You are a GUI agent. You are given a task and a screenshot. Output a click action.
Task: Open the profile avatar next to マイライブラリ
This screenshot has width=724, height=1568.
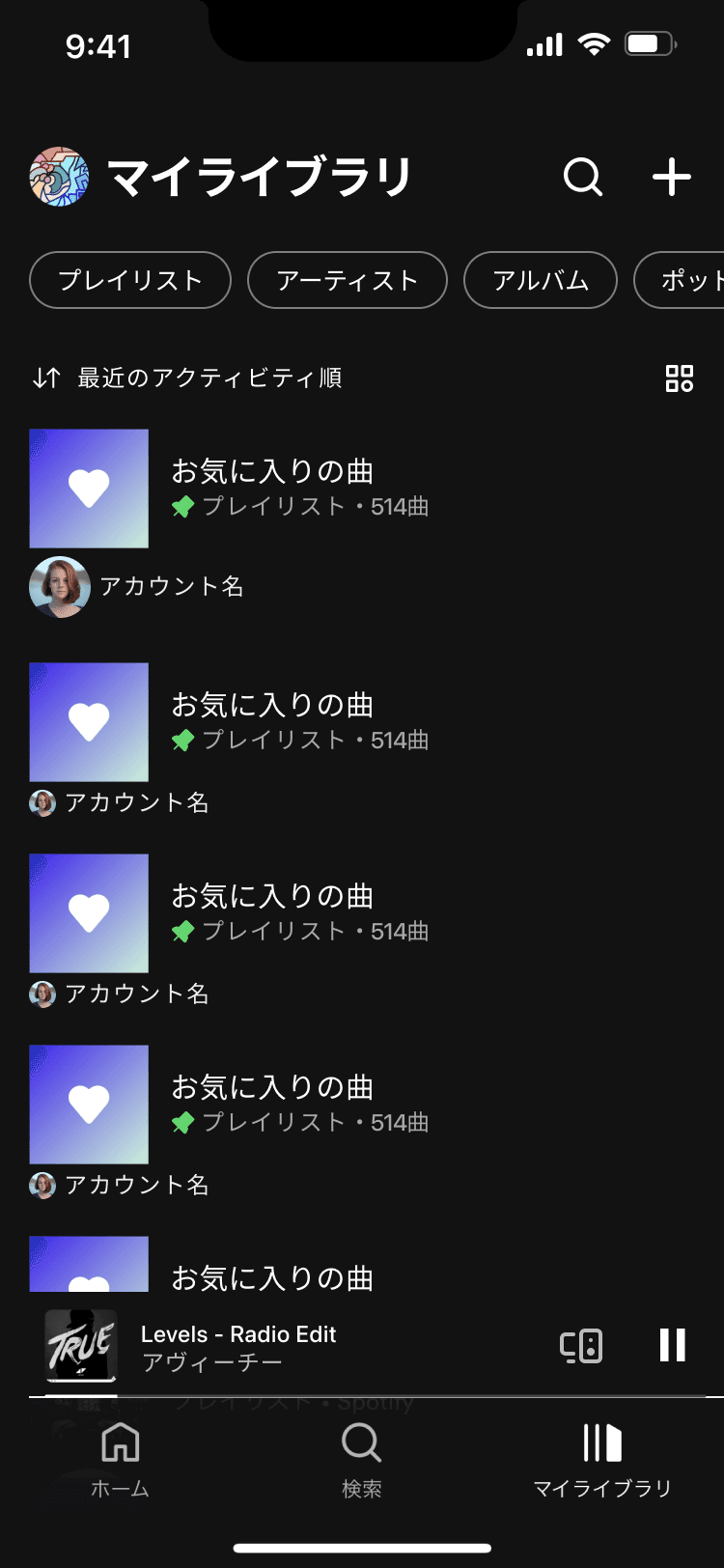(x=59, y=177)
